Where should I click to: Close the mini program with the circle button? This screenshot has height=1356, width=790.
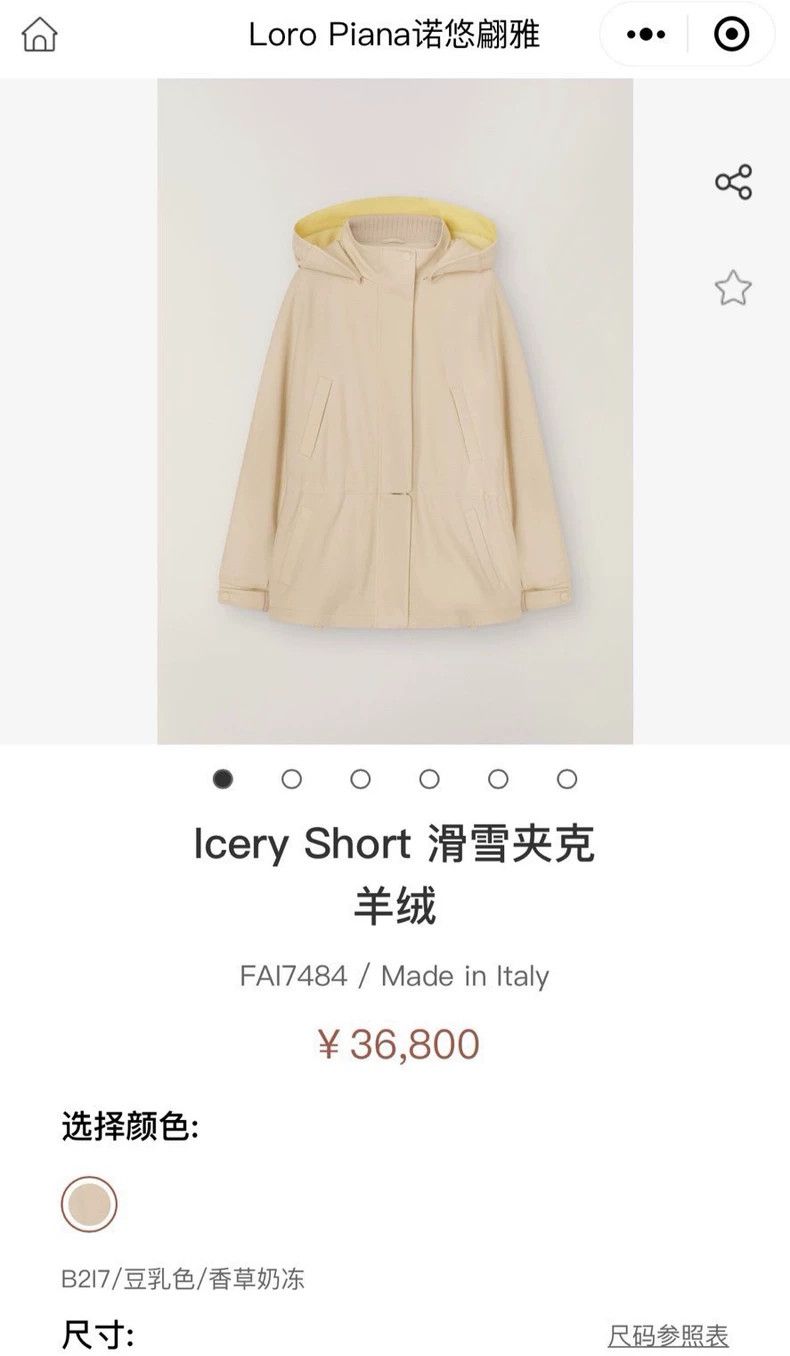[732, 35]
